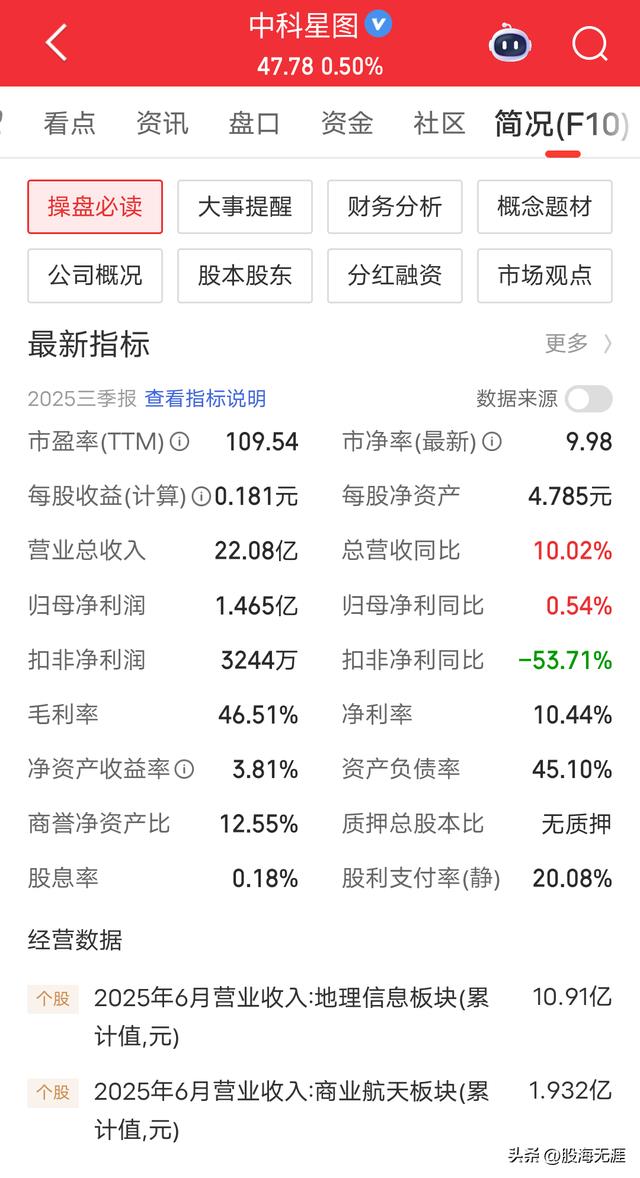Toggle the 数据来源 switch
The height and width of the screenshot is (1178, 640).
coord(588,399)
